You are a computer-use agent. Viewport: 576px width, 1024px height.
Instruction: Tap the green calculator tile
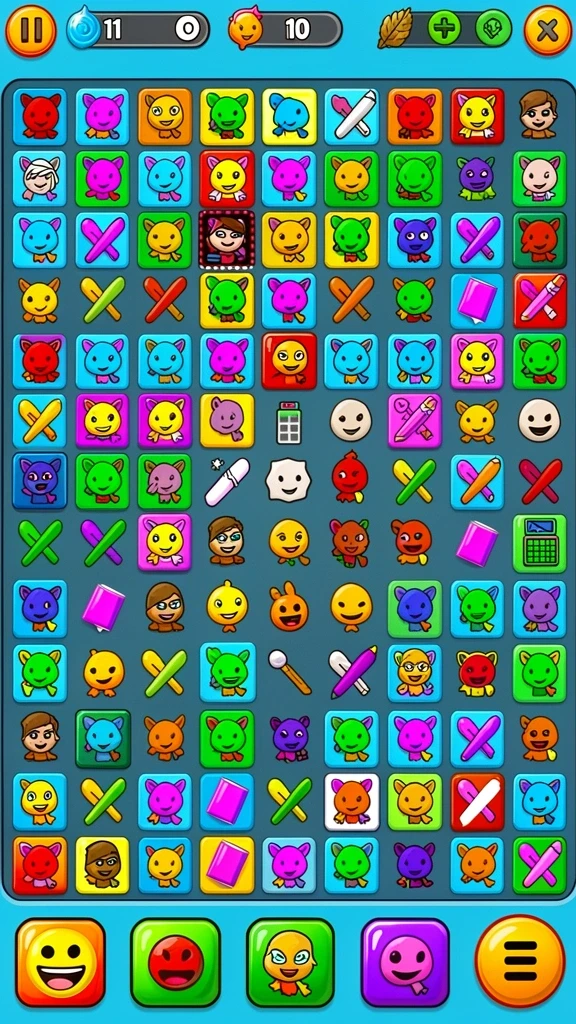pyautogui.click(x=539, y=543)
